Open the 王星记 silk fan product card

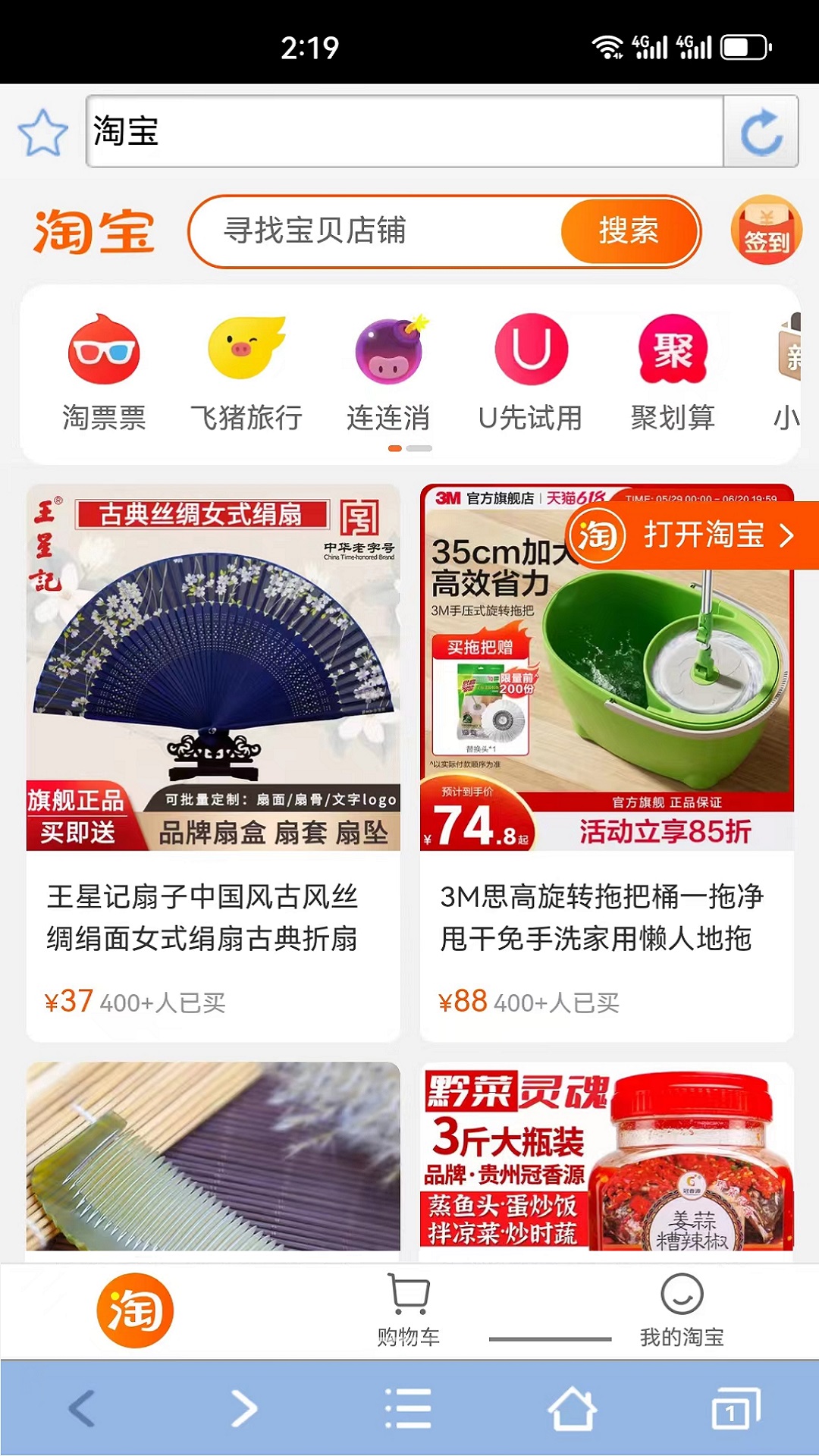pyautogui.click(x=215, y=758)
